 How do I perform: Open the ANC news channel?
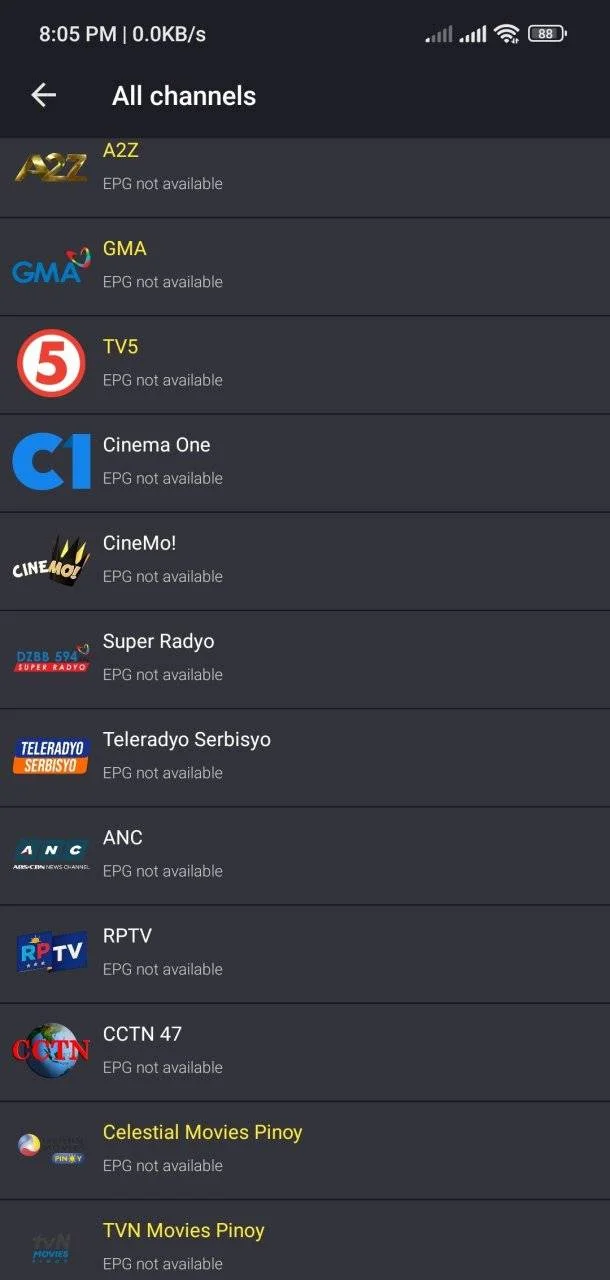point(305,855)
